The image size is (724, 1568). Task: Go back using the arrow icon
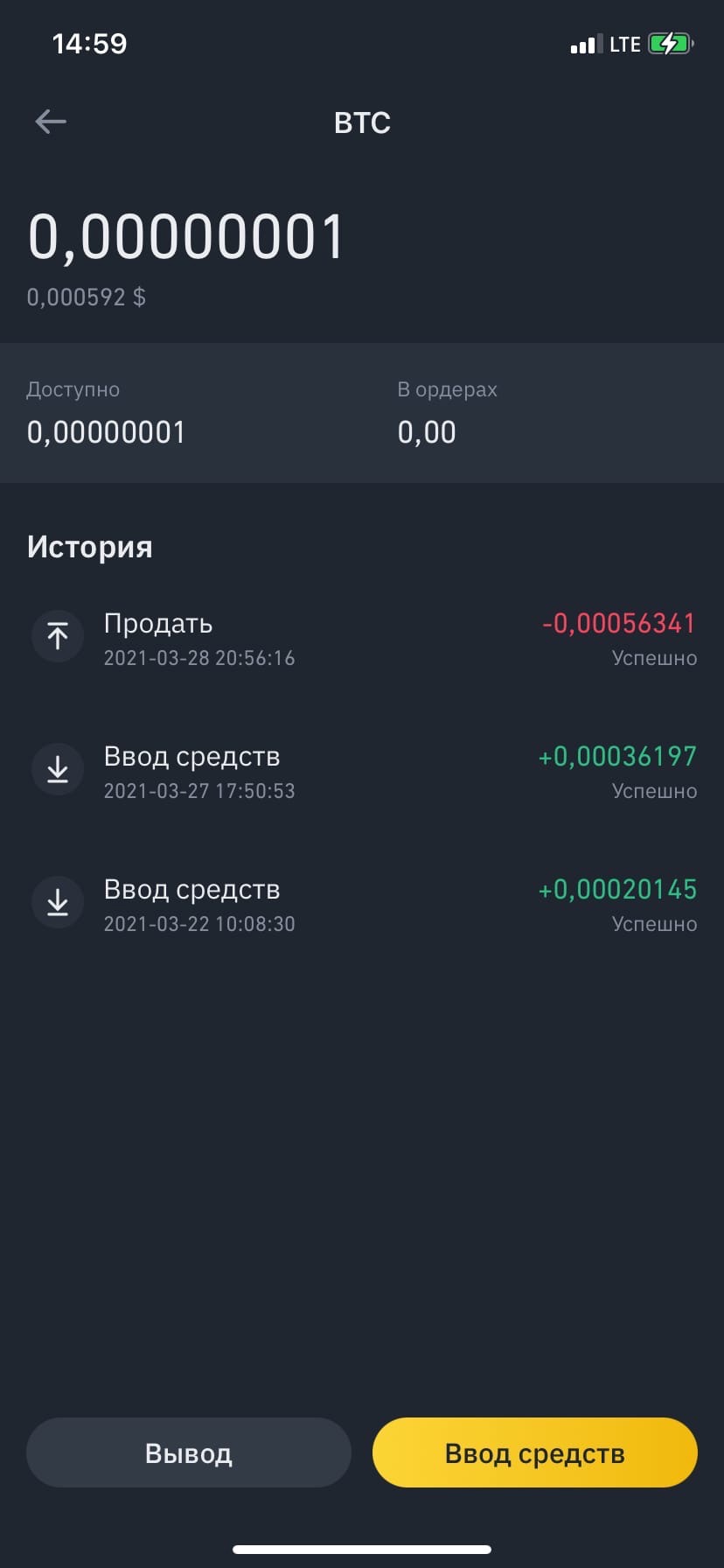click(51, 122)
